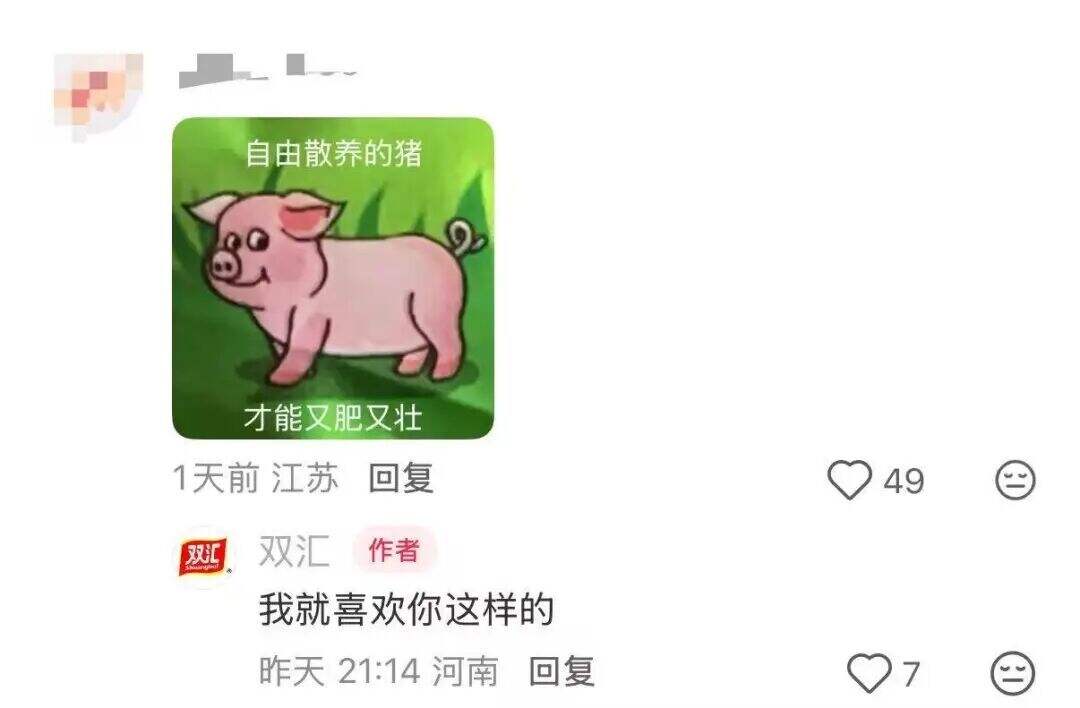Dislike the pig meme comment

(1014, 481)
